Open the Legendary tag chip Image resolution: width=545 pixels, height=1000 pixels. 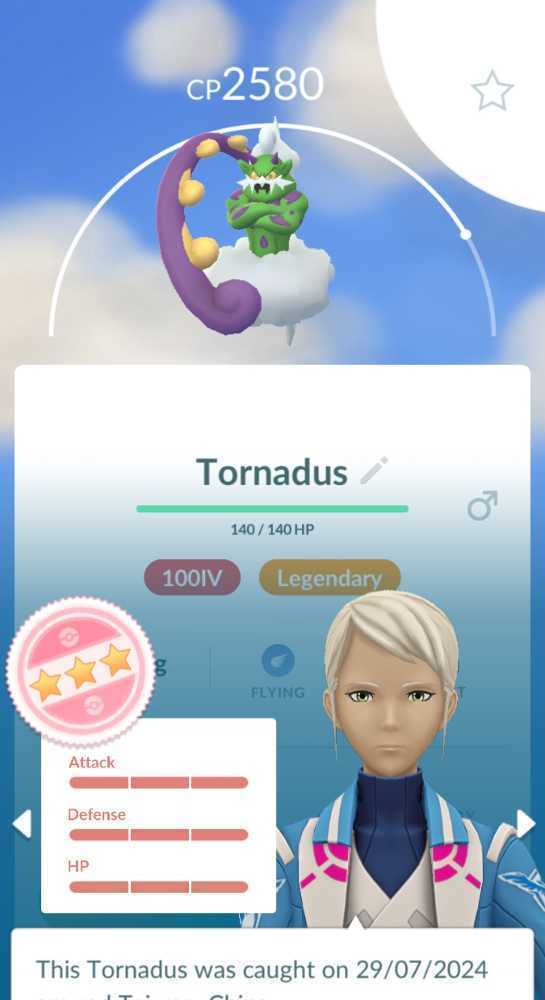click(x=330, y=578)
